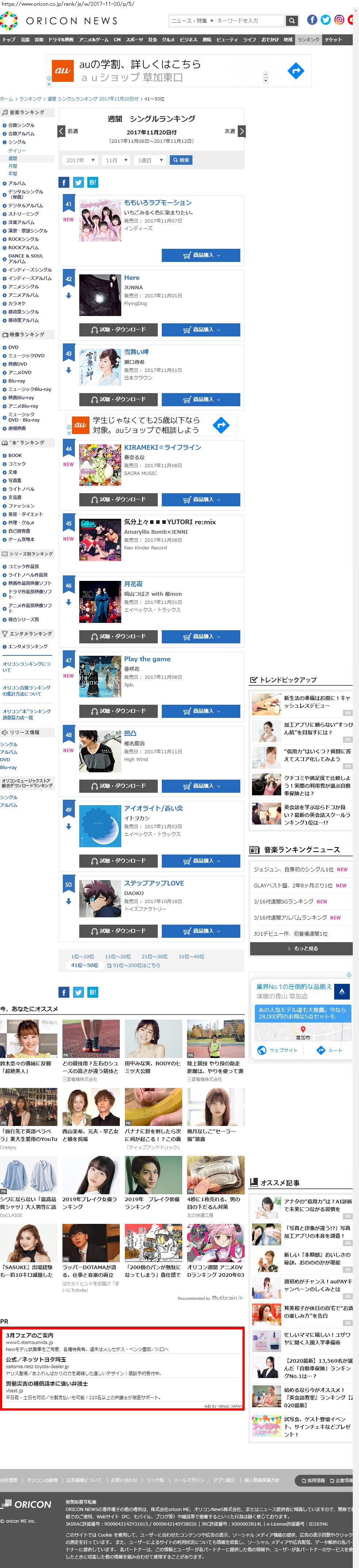The width and height of the screenshot is (359, 1568).
Task: Open the 2017年 year dropdown
Action: [x=80, y=160]
